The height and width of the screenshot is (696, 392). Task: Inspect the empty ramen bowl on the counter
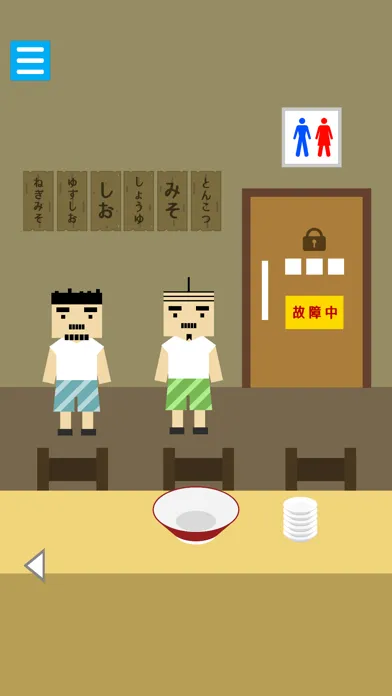coord(196,514)
